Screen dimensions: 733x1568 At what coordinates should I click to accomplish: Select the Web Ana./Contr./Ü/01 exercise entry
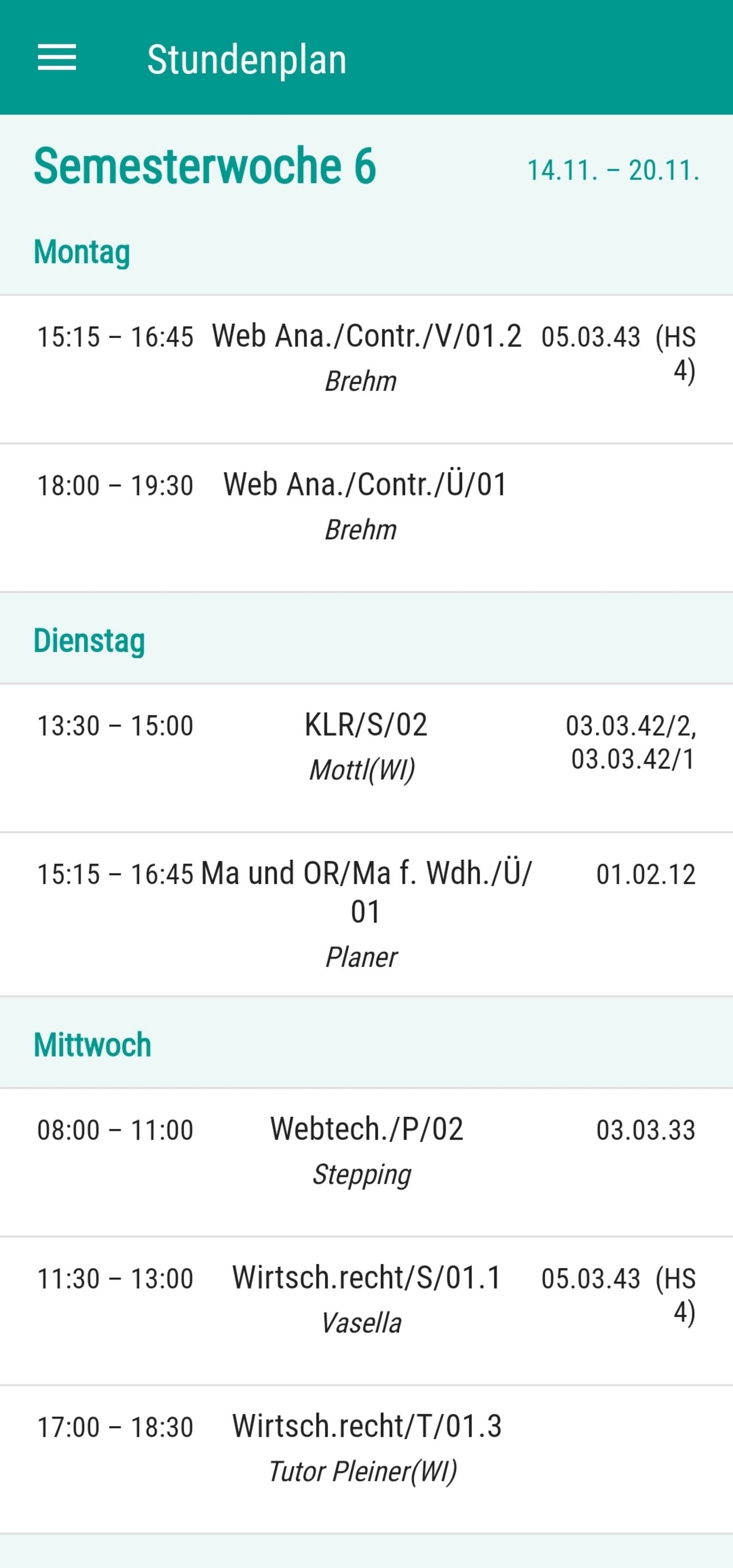[x=366, y=484]
